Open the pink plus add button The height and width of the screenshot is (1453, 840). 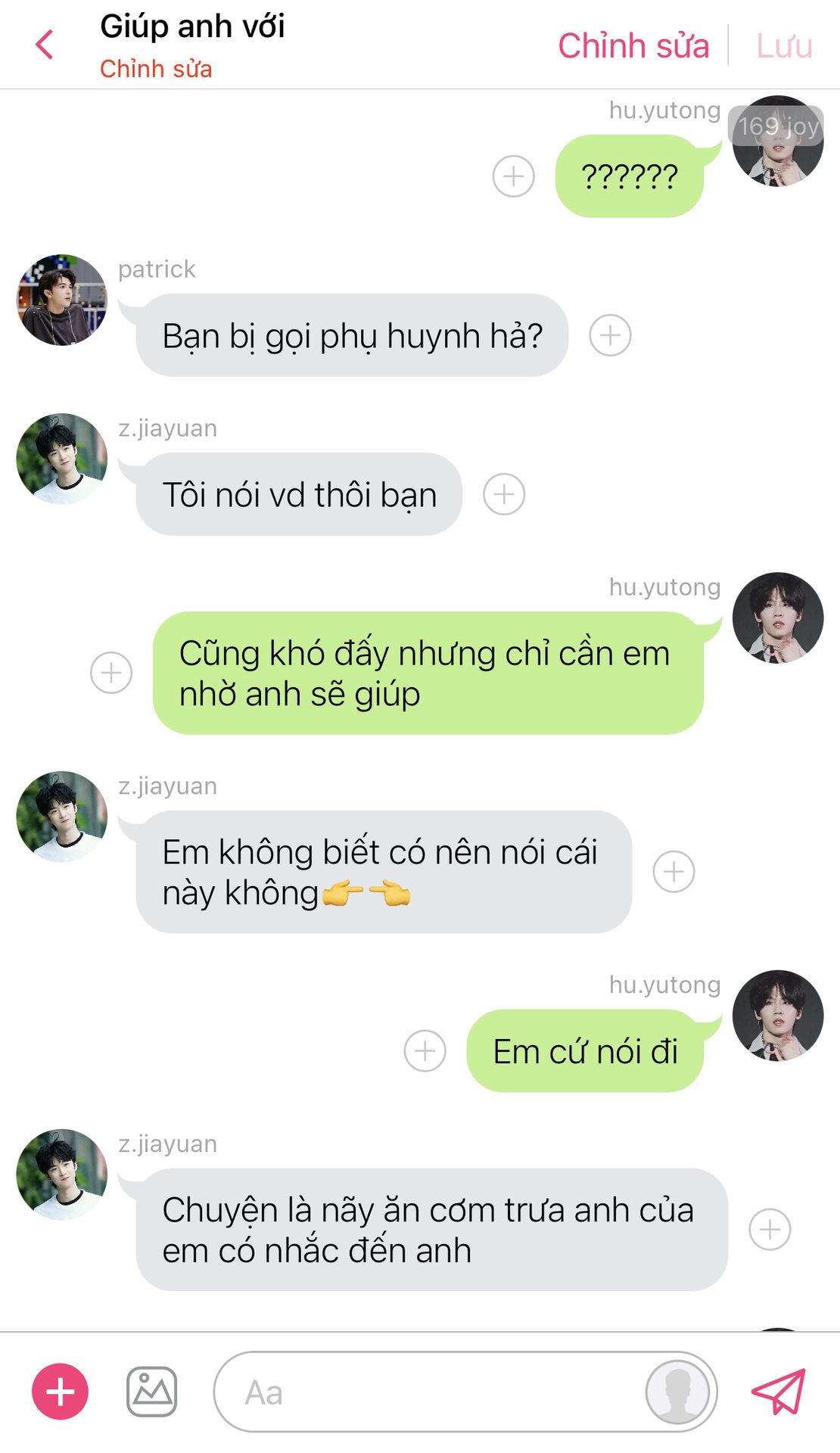(x=60, y=1392)
